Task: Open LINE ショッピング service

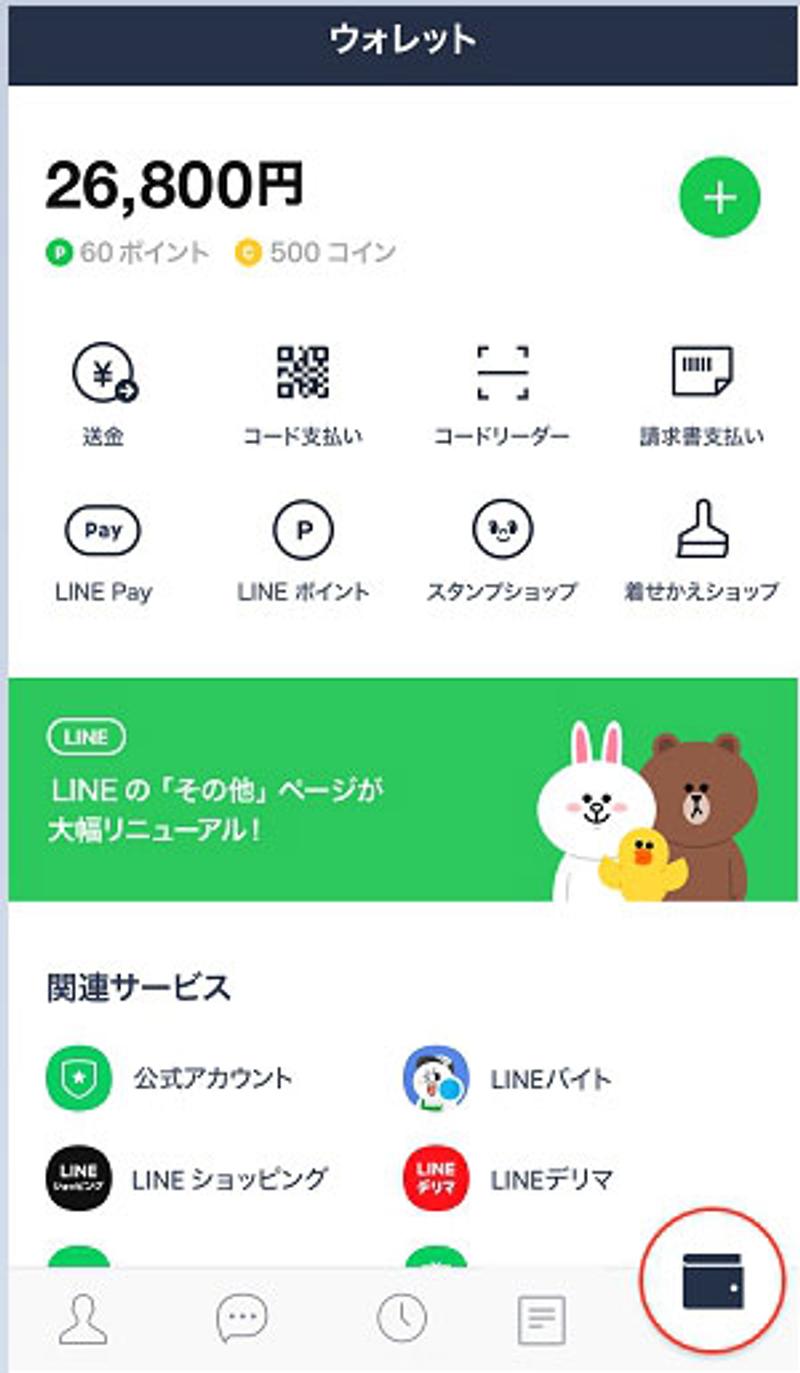Action: tap(188, 1178)
